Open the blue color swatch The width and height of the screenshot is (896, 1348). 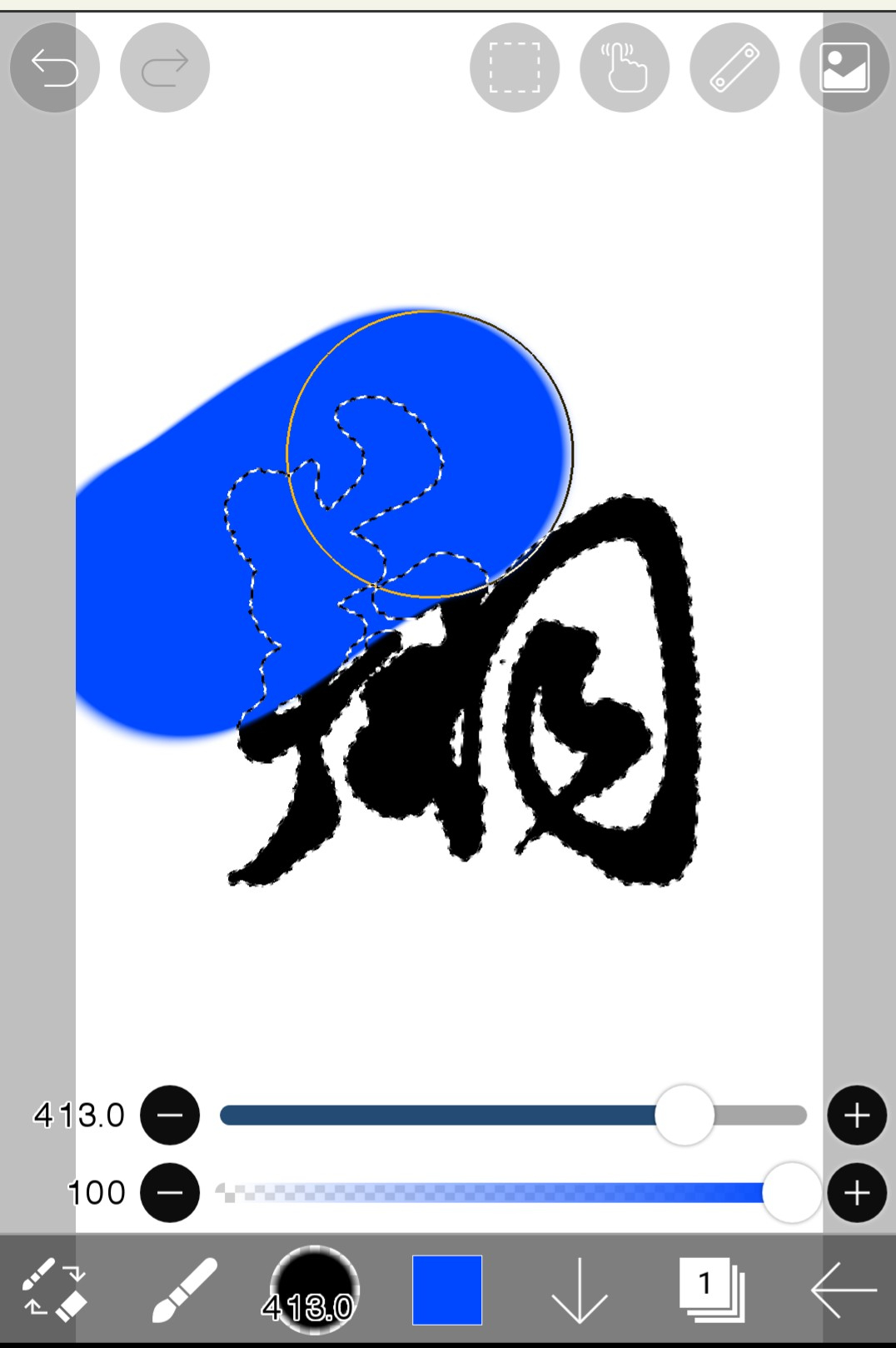point(447,1290)
